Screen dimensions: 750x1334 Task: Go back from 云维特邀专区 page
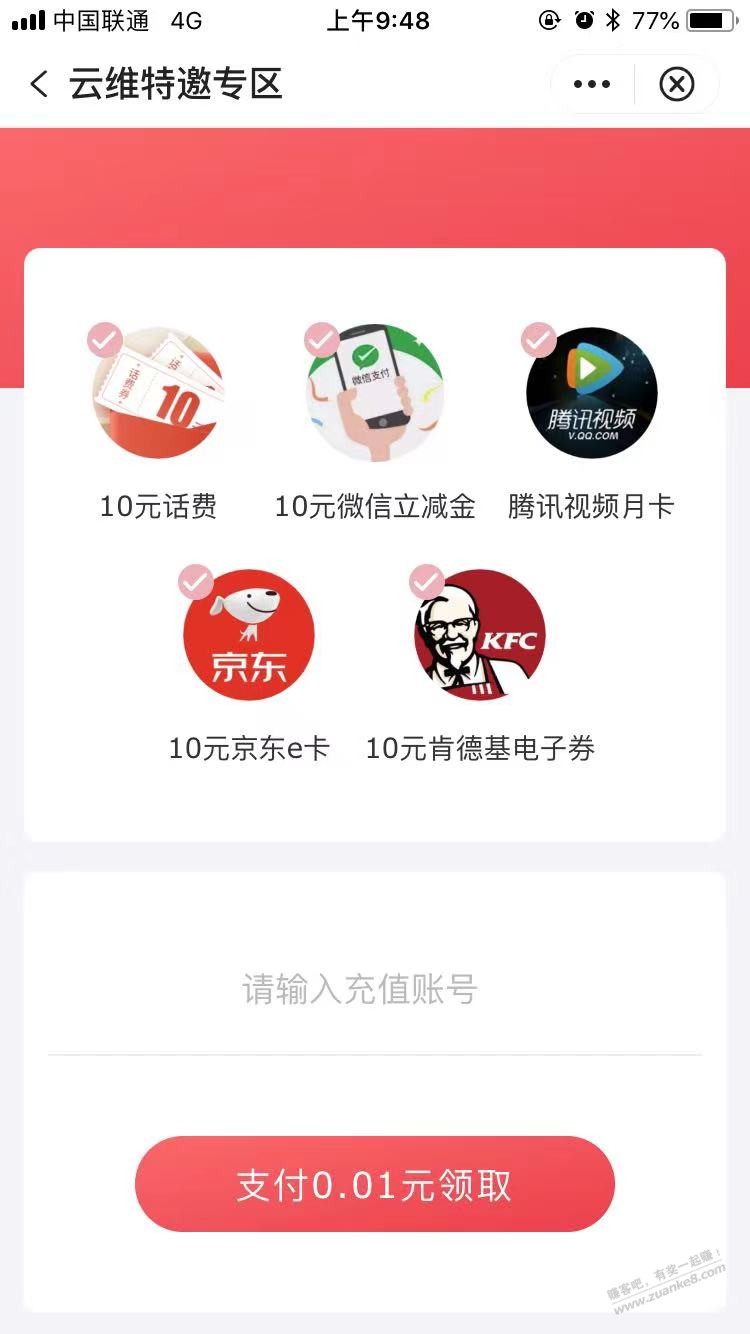[39, 84]
